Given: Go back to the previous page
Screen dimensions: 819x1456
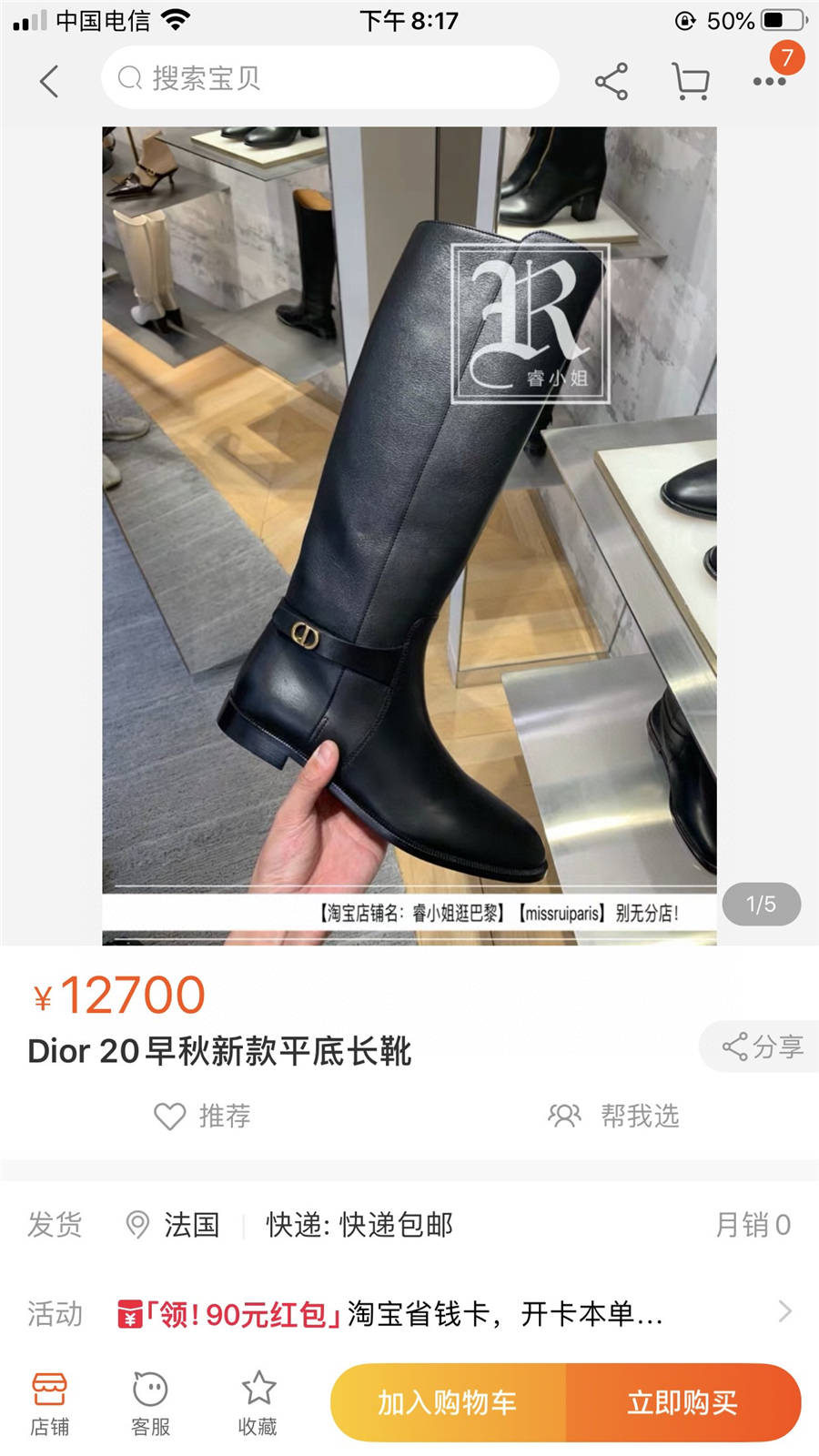Looking at the screenshot, I should [x=49, y=81].
